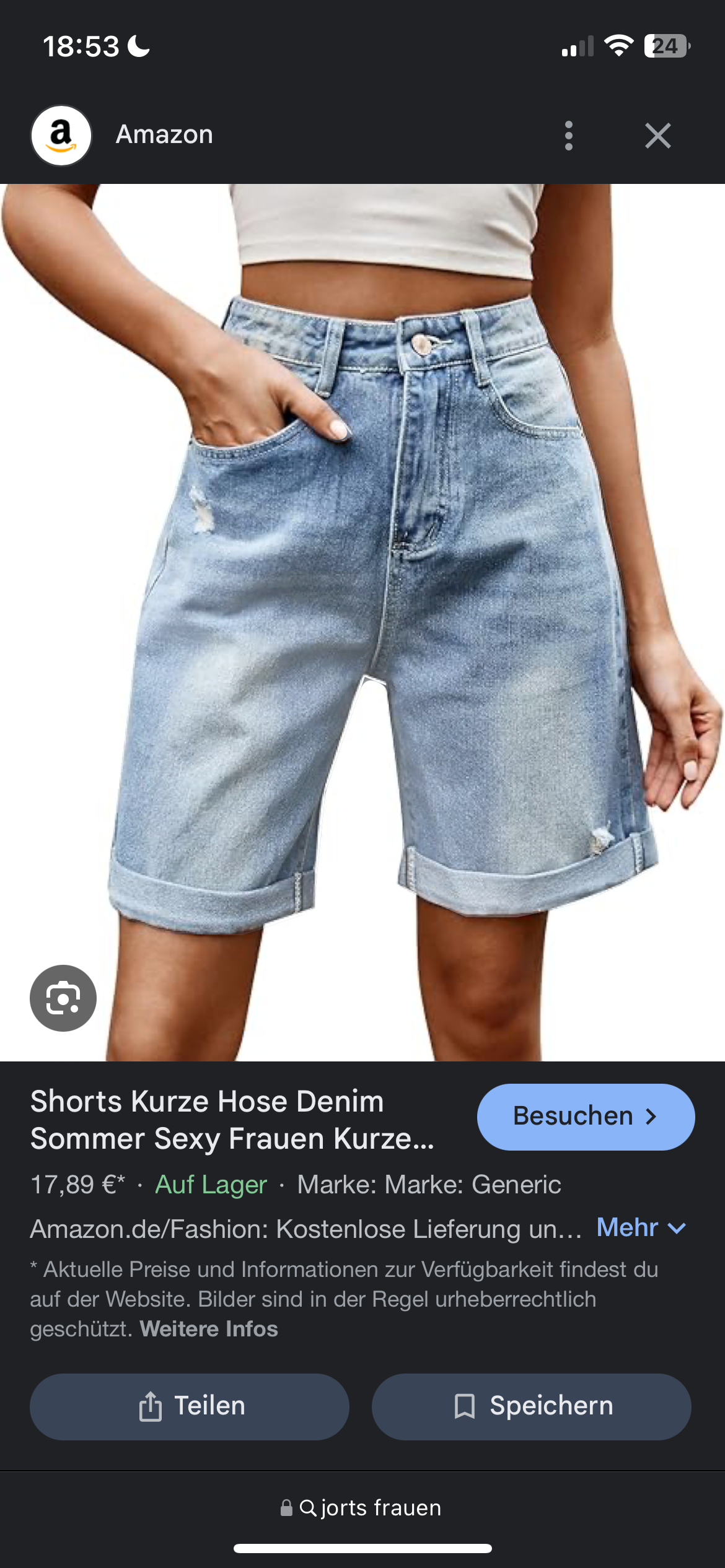The width and height of the screenshot is (725, 1568).
Task: Tap Besuchen to visit the Amazon page
Action: [586, 1117]
